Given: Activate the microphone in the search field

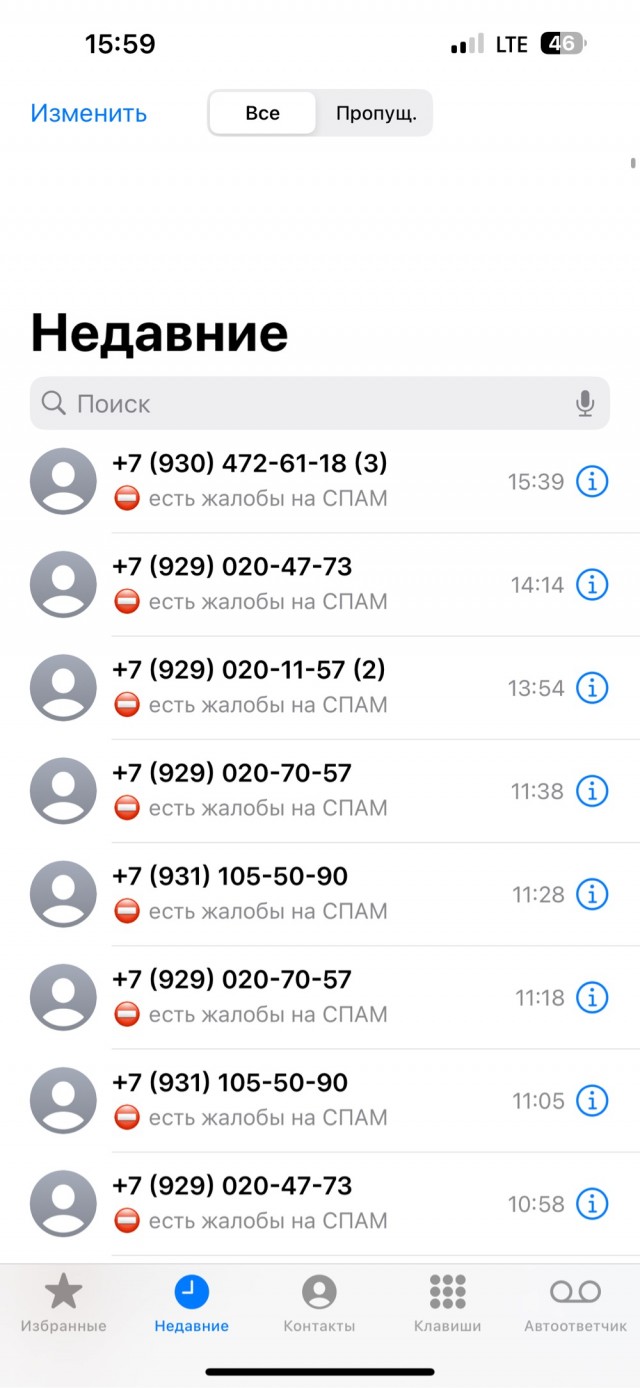Looking at the screenshot, I should tap(585, 404).
